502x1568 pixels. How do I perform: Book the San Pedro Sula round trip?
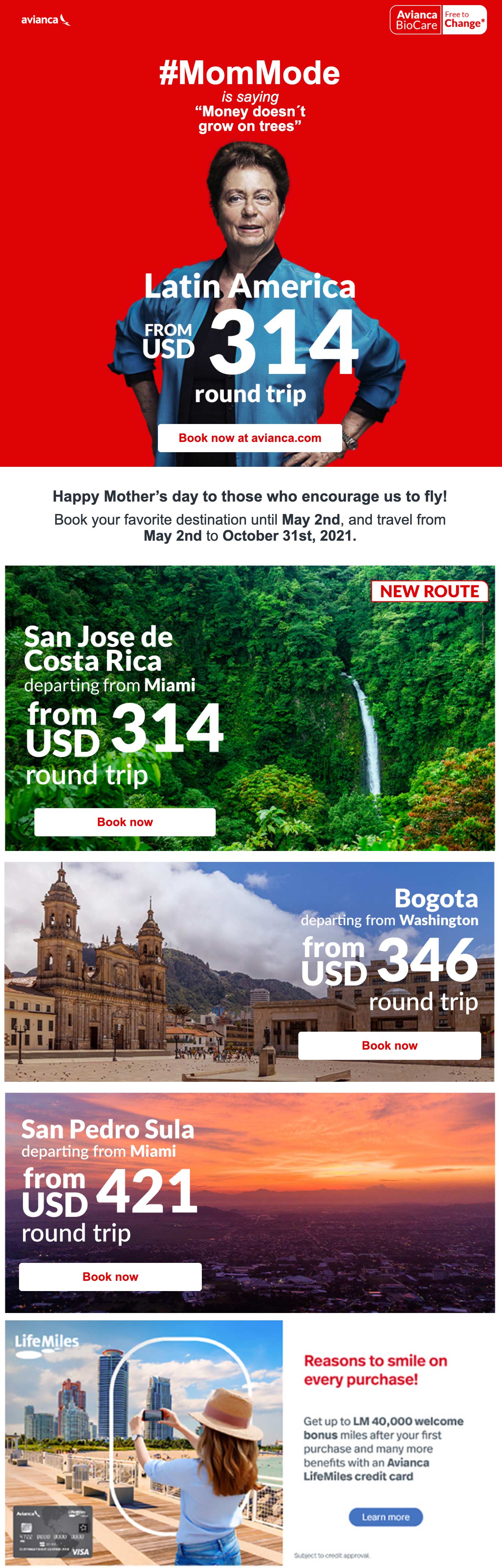110,1276
